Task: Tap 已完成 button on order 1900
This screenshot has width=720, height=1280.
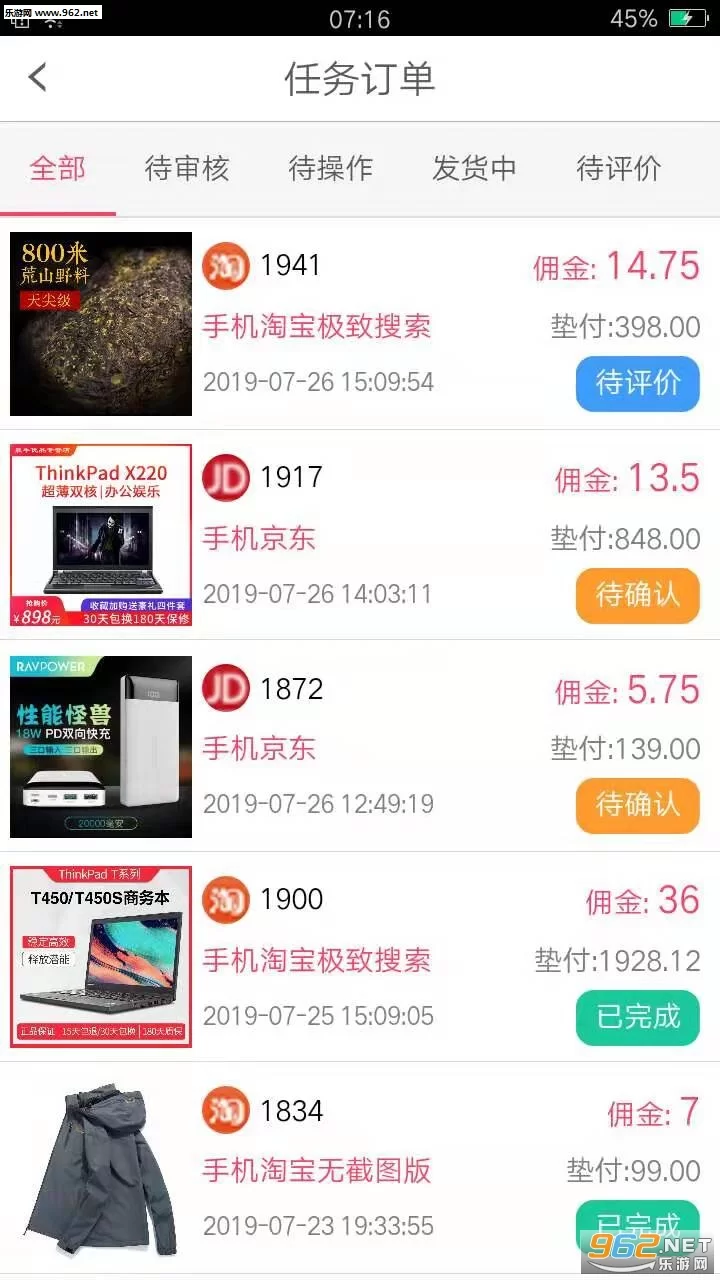Action: tap(638, 1017)
